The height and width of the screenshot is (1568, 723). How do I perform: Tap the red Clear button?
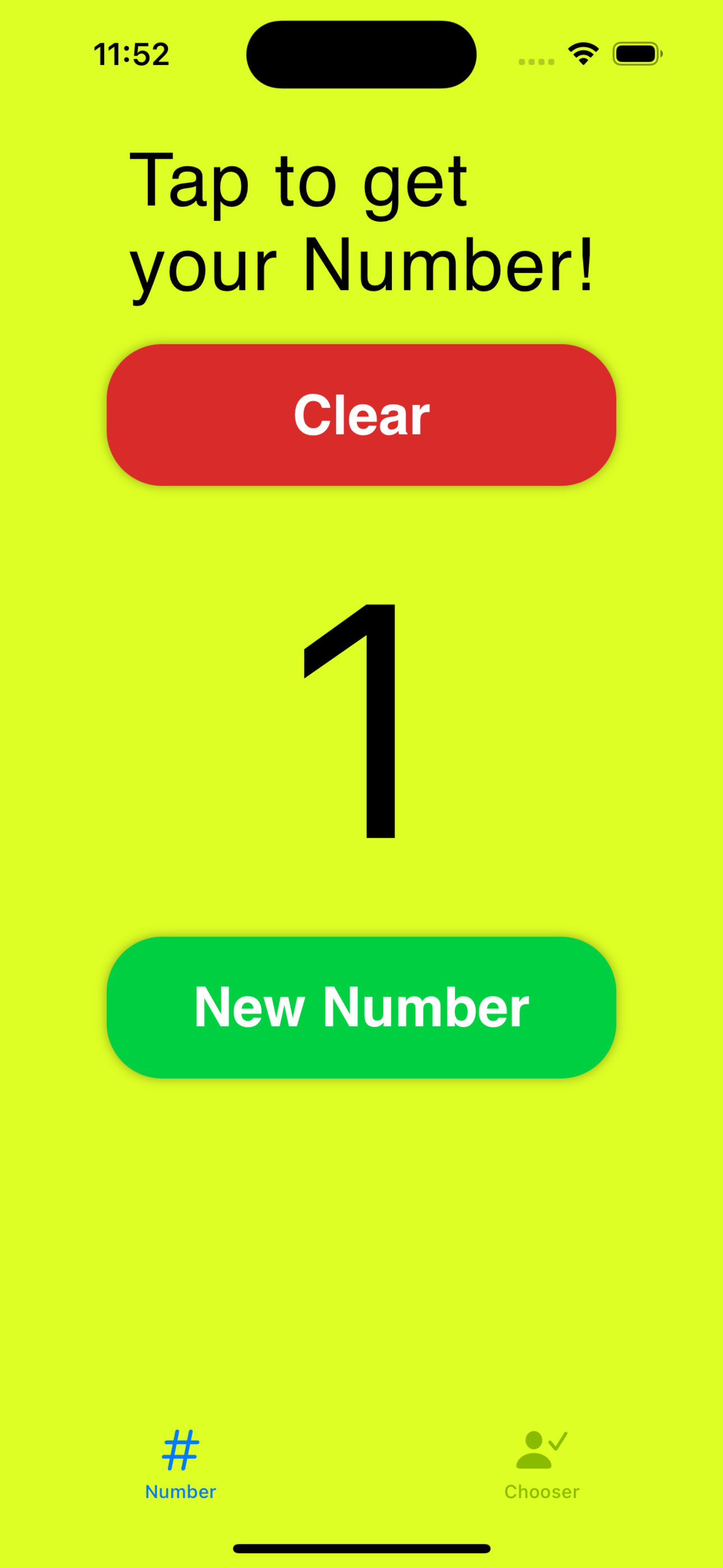361,415
